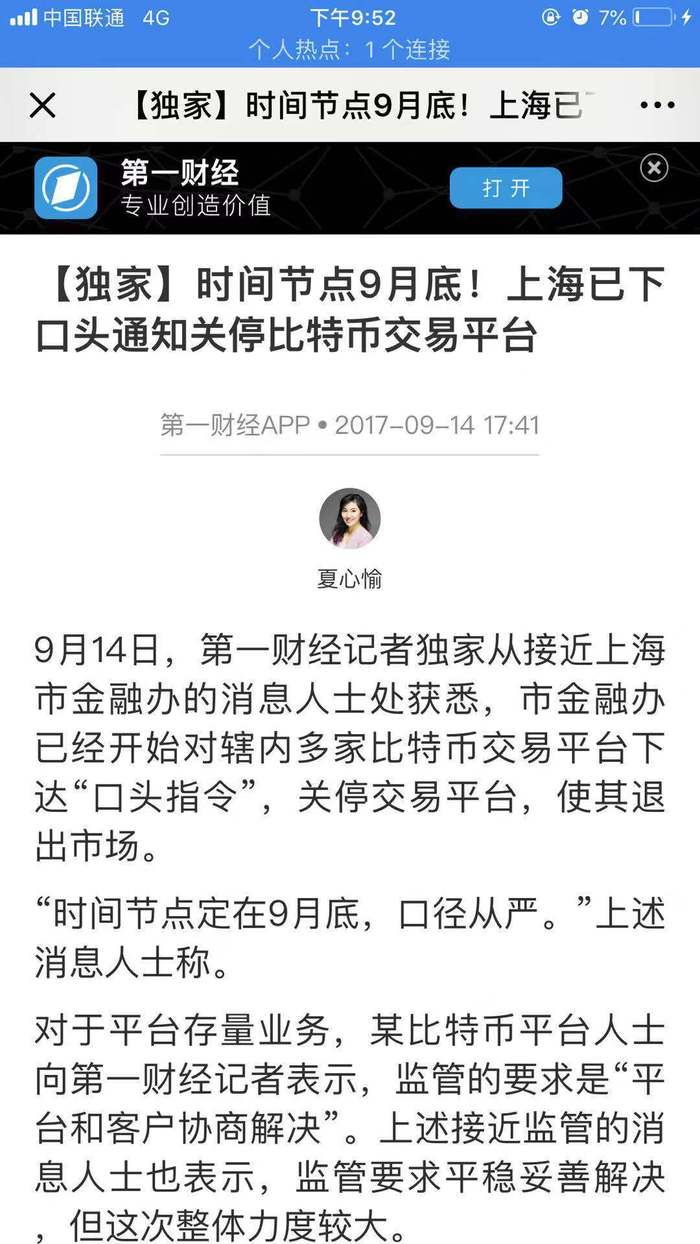View author 夏心愉's profile photo
This screenshot has height=1244, width=700.
350,519
